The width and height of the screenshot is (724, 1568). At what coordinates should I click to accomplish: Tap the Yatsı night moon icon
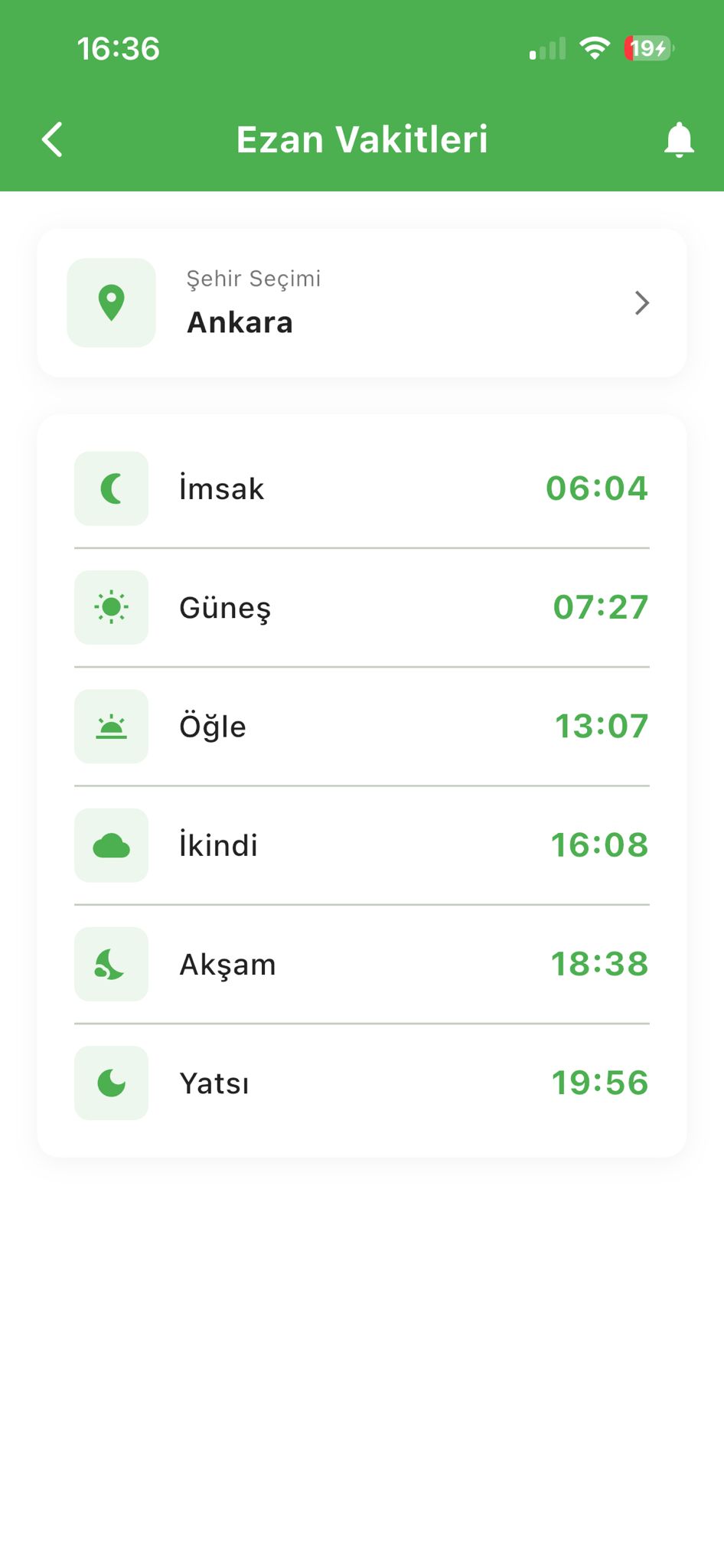pyautogui.click(x=111, y=1083)
